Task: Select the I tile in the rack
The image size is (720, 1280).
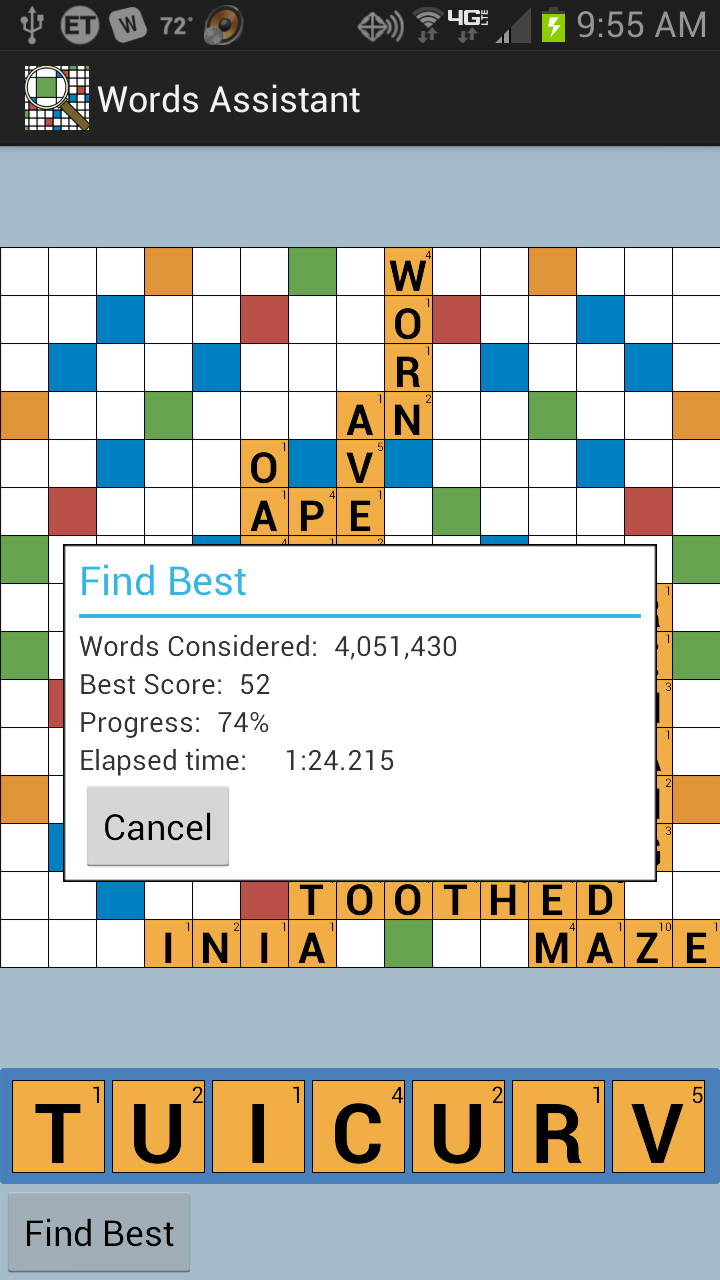Action: pos(258,1127)
